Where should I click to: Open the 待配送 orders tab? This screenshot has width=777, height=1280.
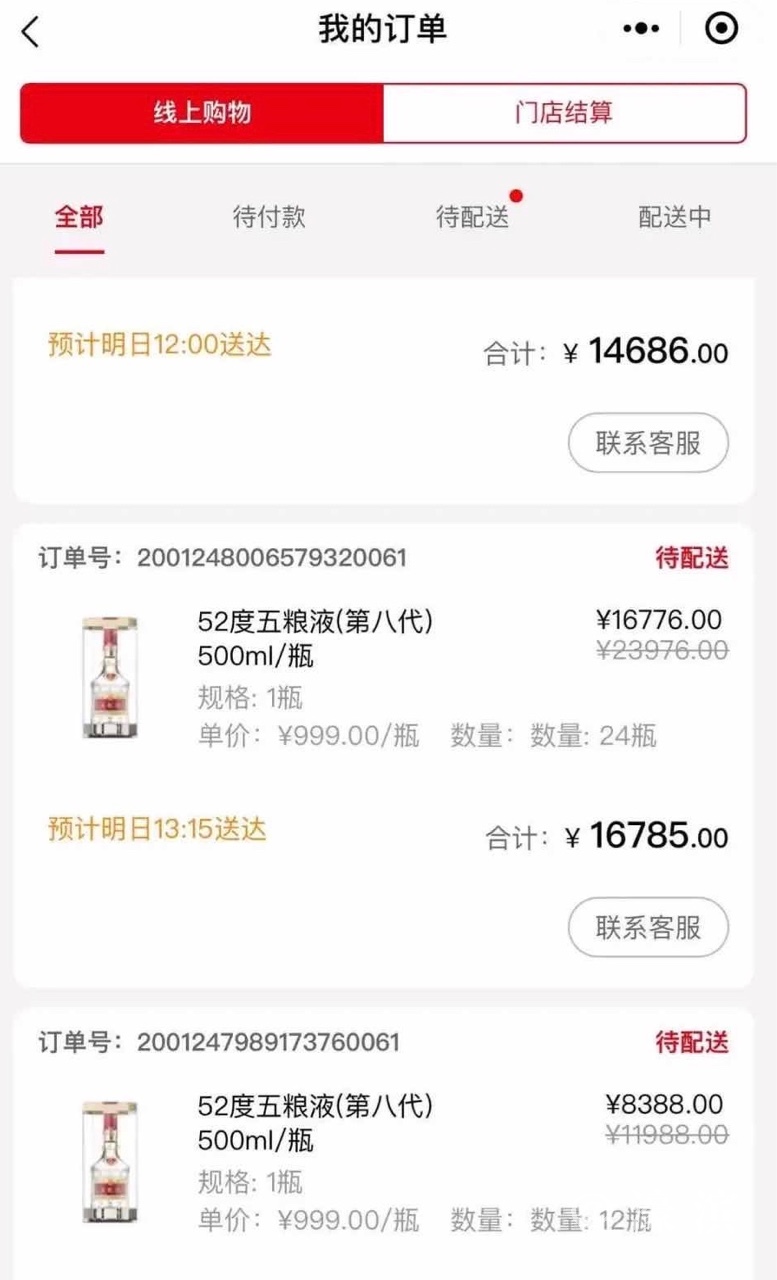(472, 217)
